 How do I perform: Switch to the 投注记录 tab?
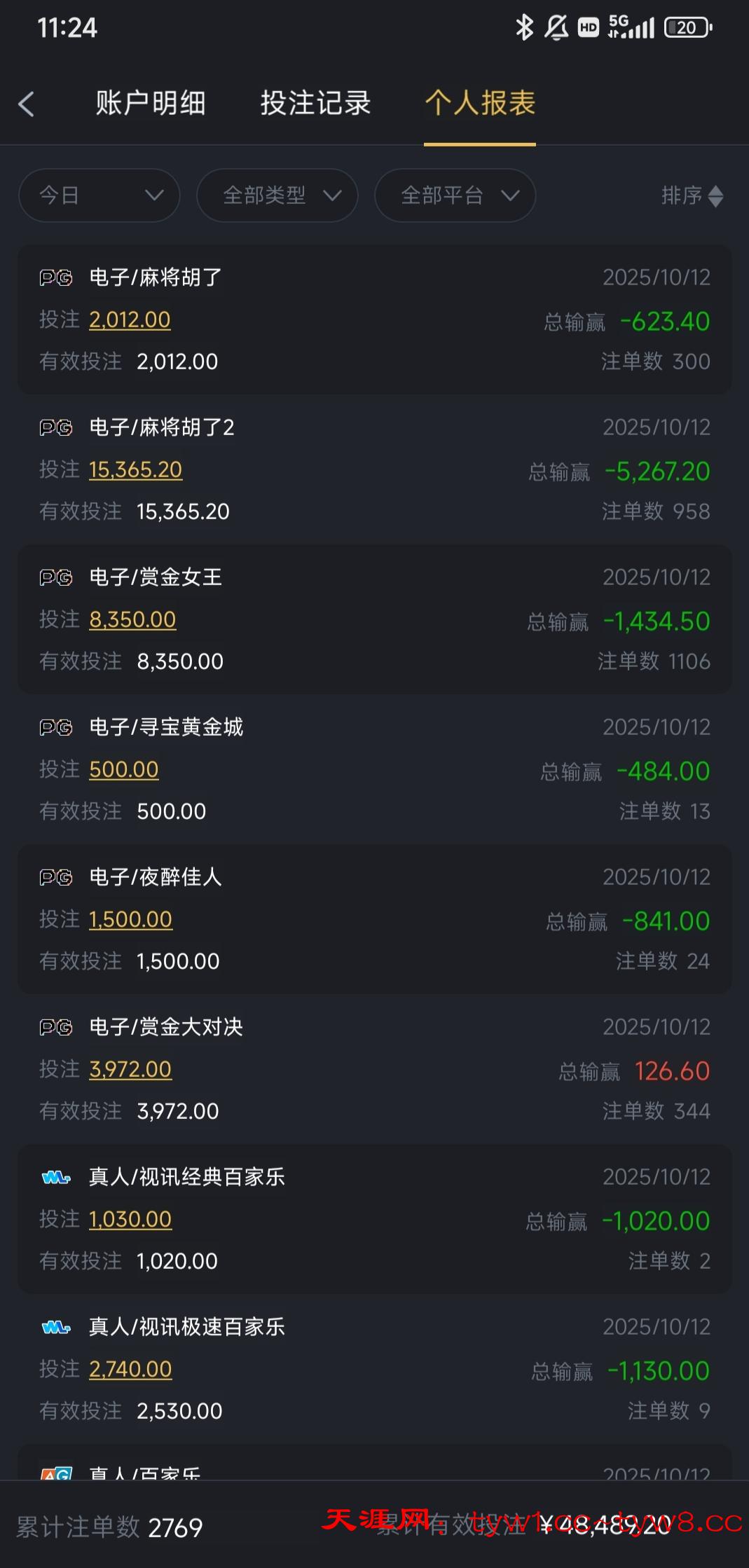[x=315, y=103]
